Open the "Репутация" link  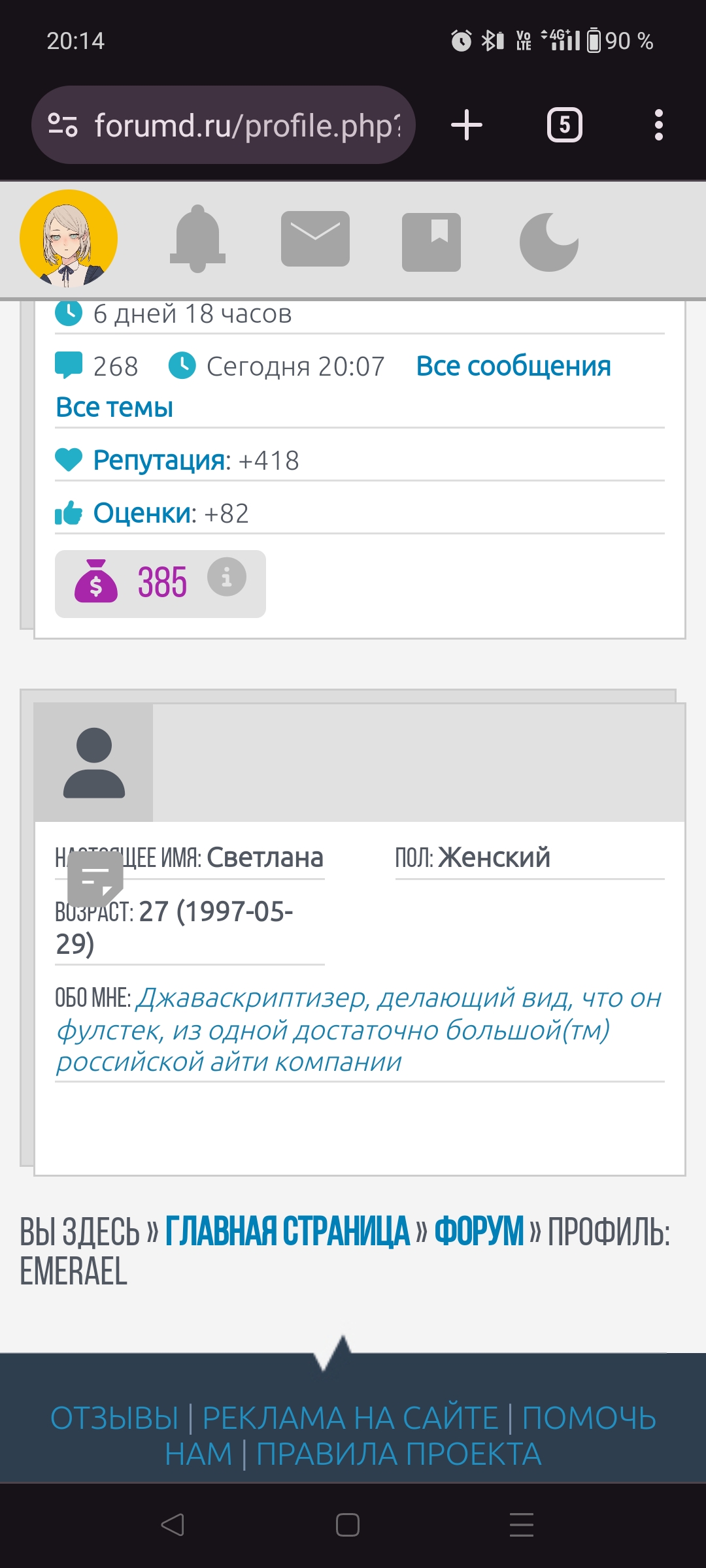tap(161, 461)
